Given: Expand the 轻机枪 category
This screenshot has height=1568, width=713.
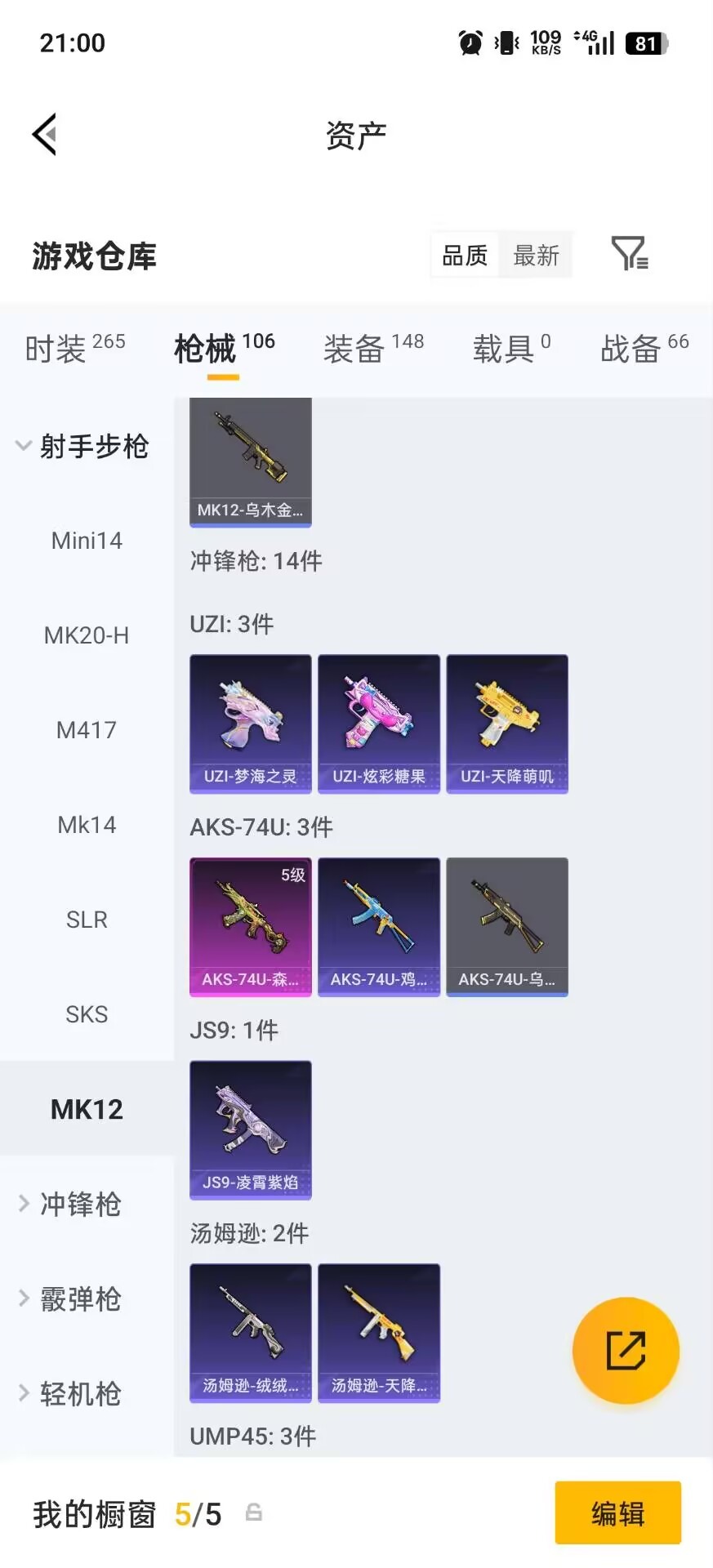Looking at the screenshot, I should click(80, 1393).
